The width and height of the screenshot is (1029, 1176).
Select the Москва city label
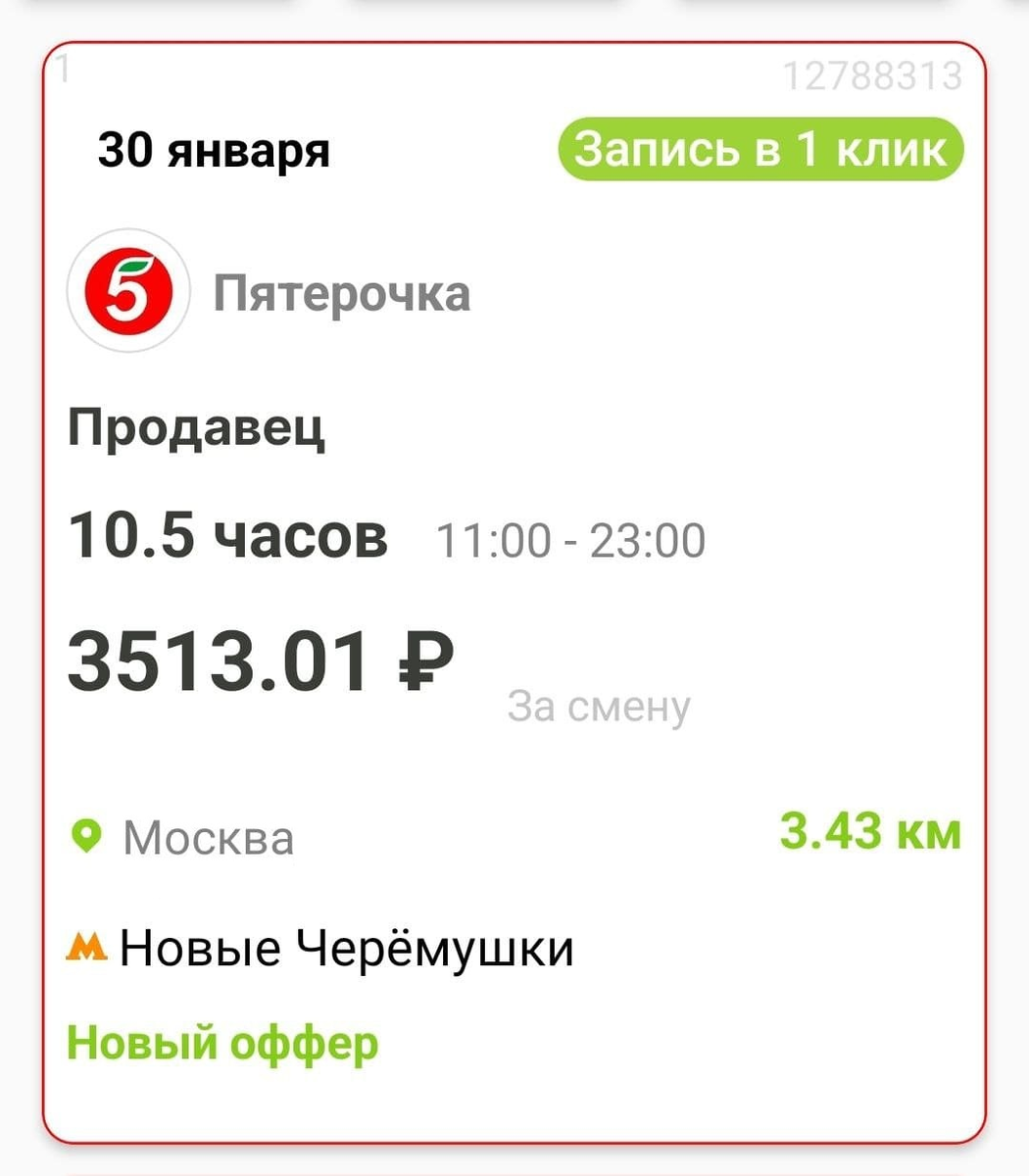pyautogui.click(x=208, y=837)
